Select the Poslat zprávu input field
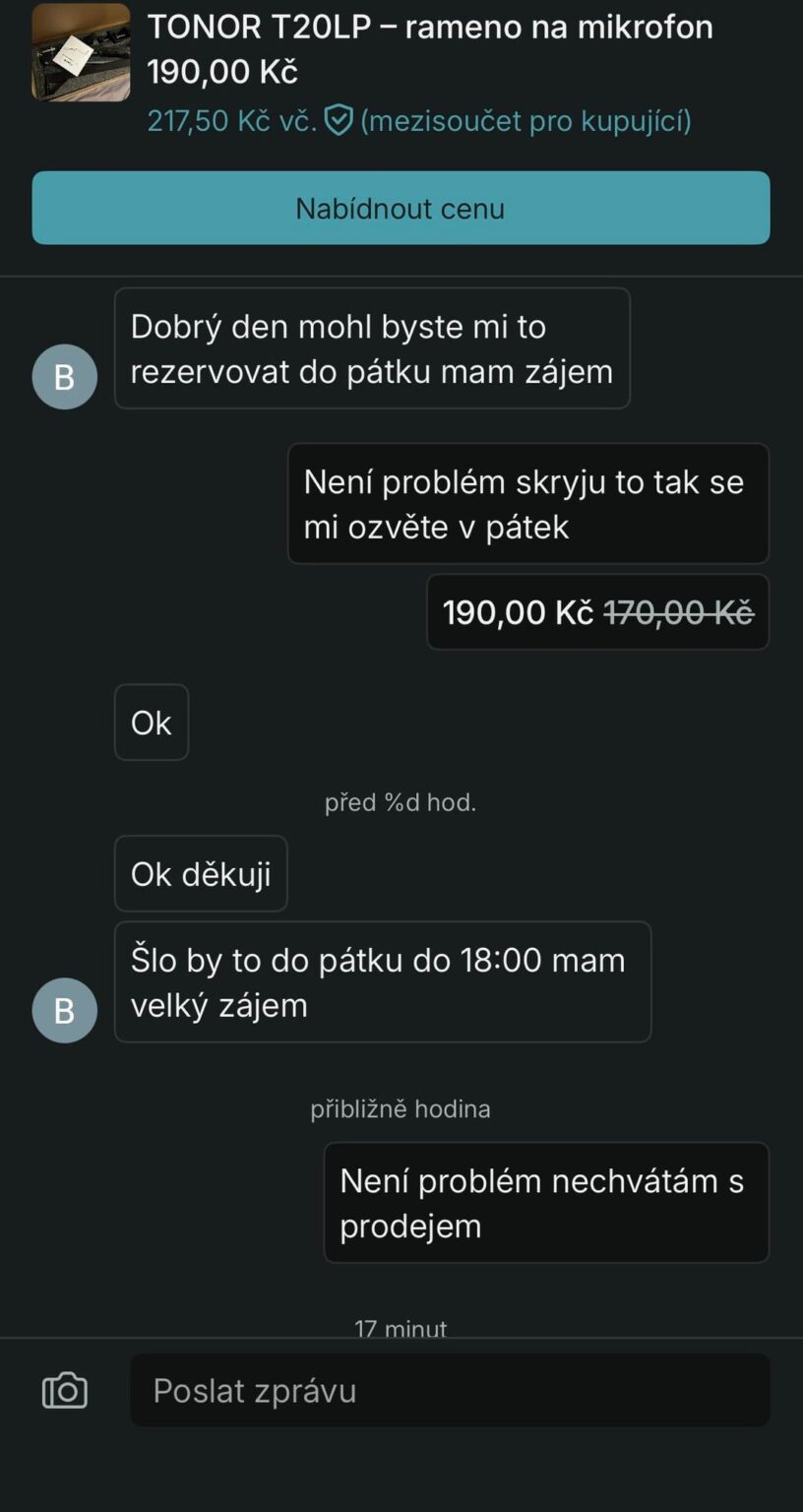The width and height of the screenshot is (803, 1512). click(x=450, y=1390)
